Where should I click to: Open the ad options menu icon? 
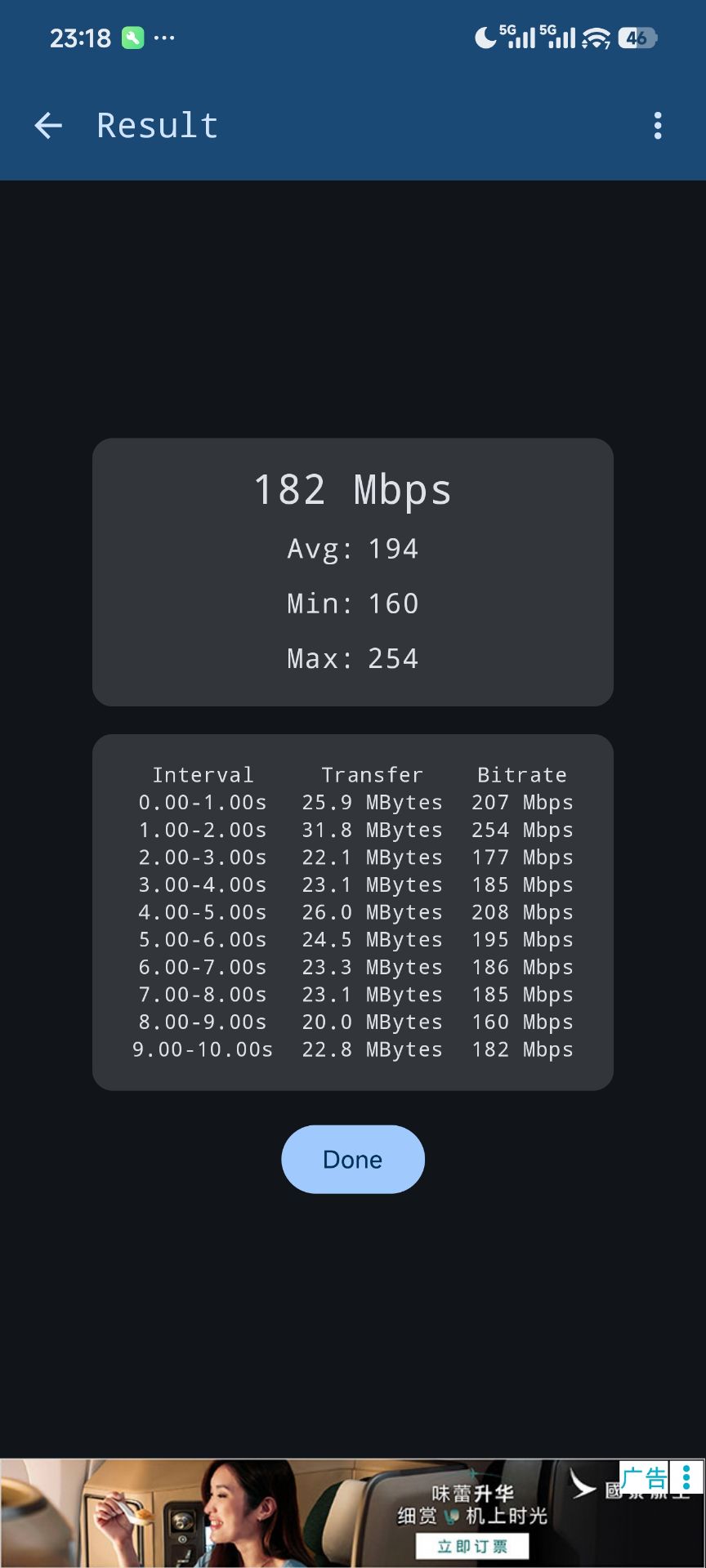pos(686,1477)
